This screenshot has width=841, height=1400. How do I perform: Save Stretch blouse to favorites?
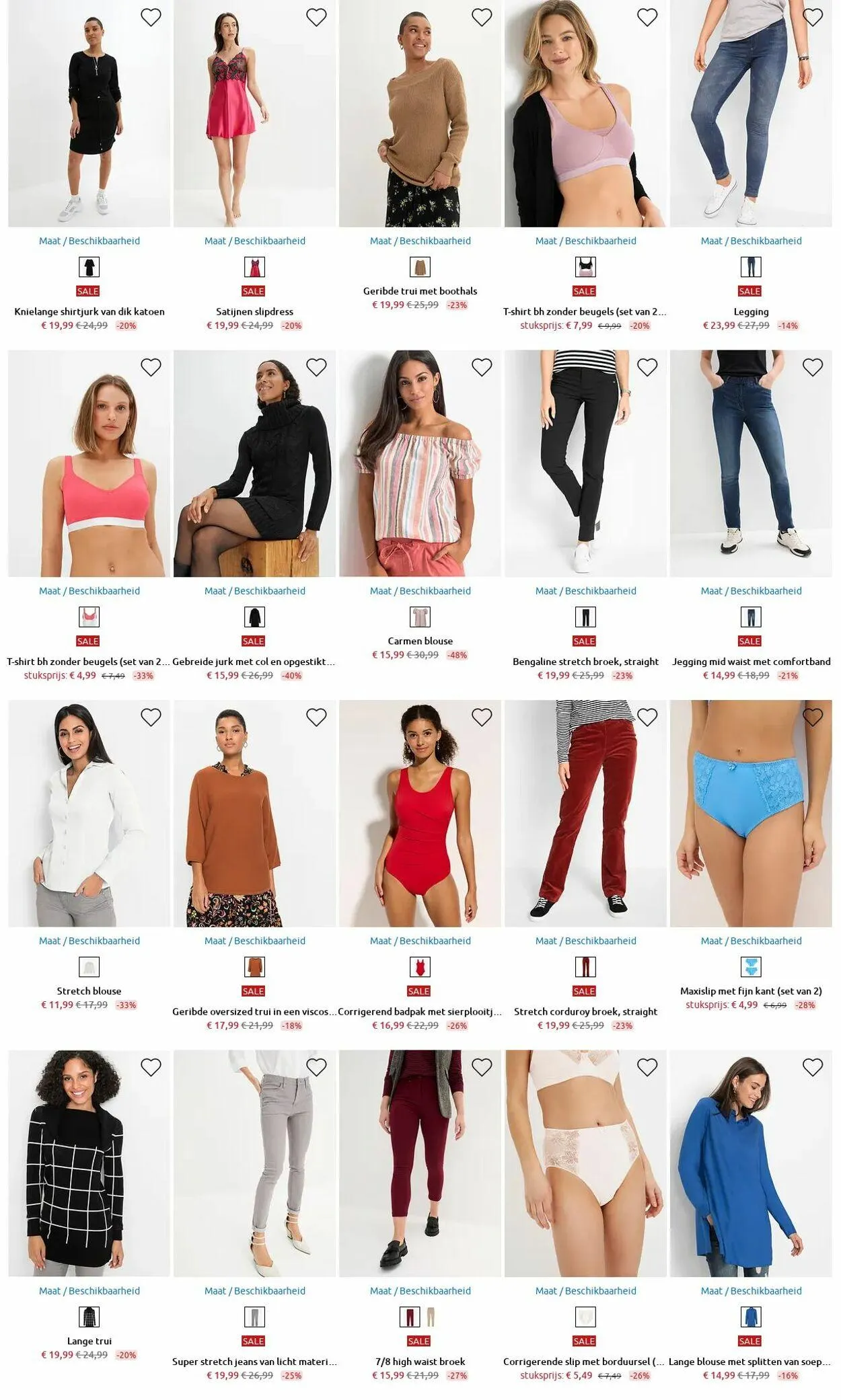151,717
